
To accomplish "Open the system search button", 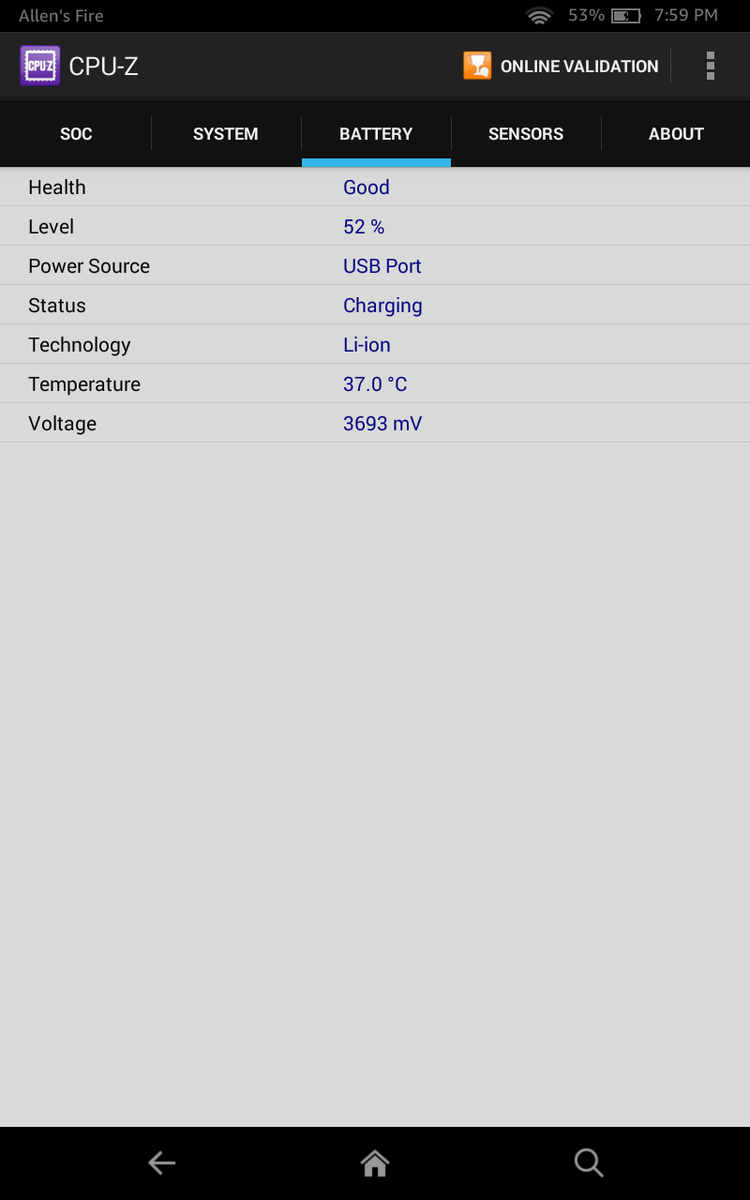I will point(589,1162).
